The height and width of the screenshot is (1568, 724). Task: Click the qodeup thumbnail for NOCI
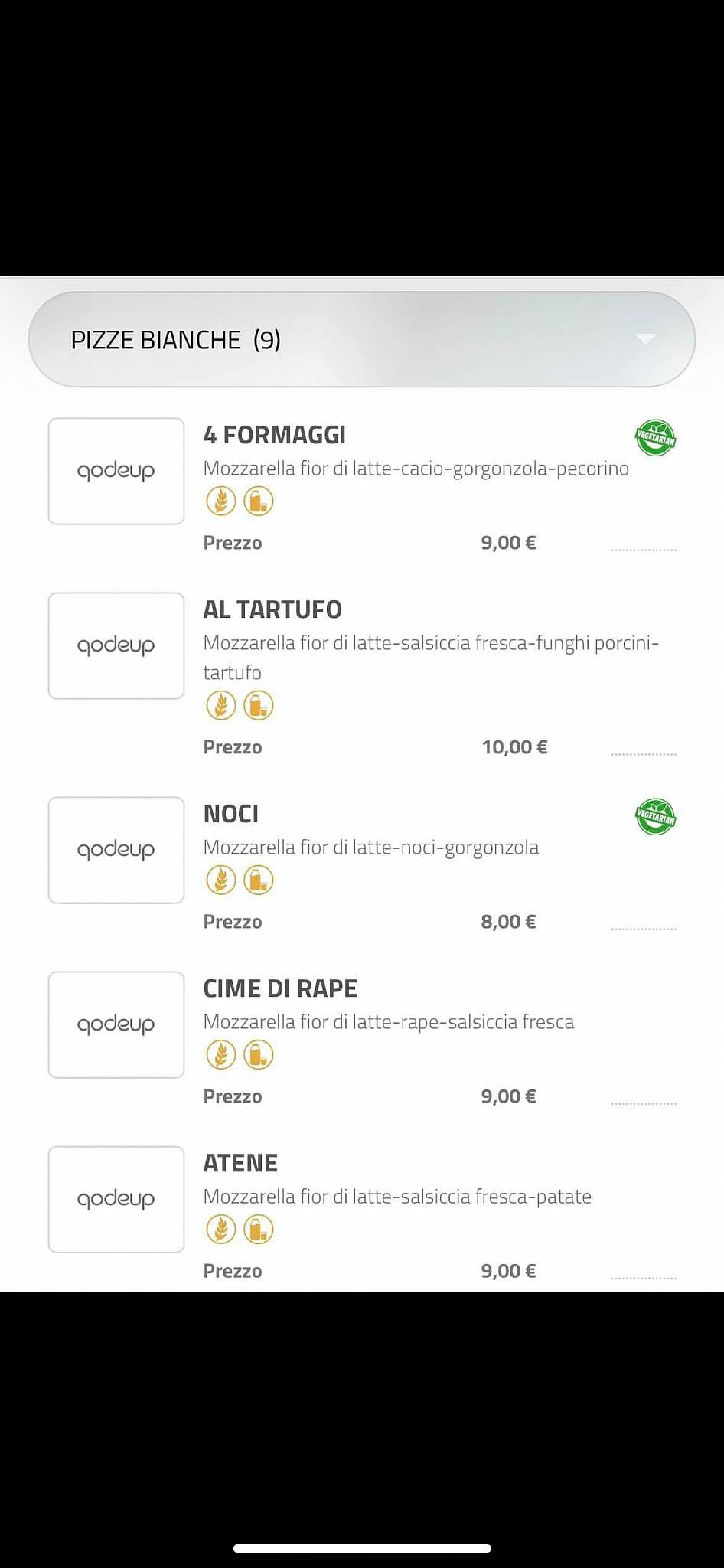click(x=116, y=850)
